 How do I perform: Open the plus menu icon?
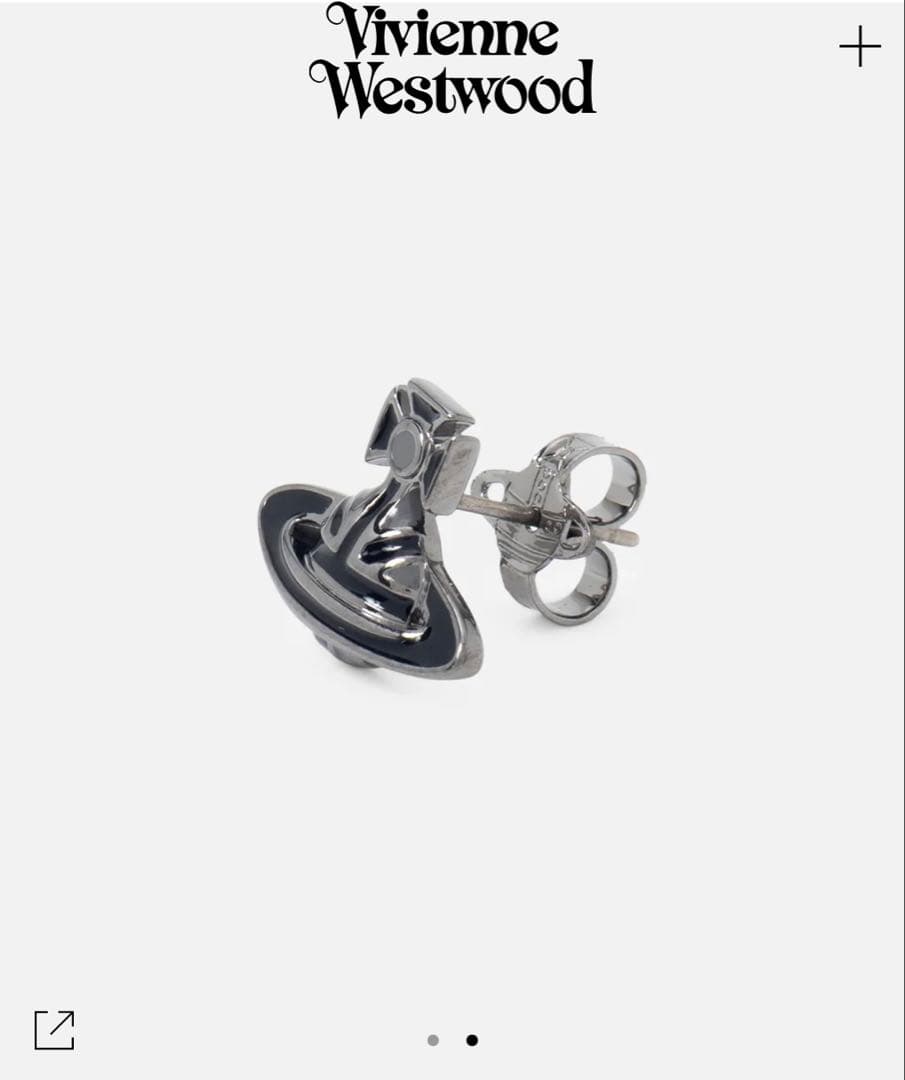coord(859,47)
